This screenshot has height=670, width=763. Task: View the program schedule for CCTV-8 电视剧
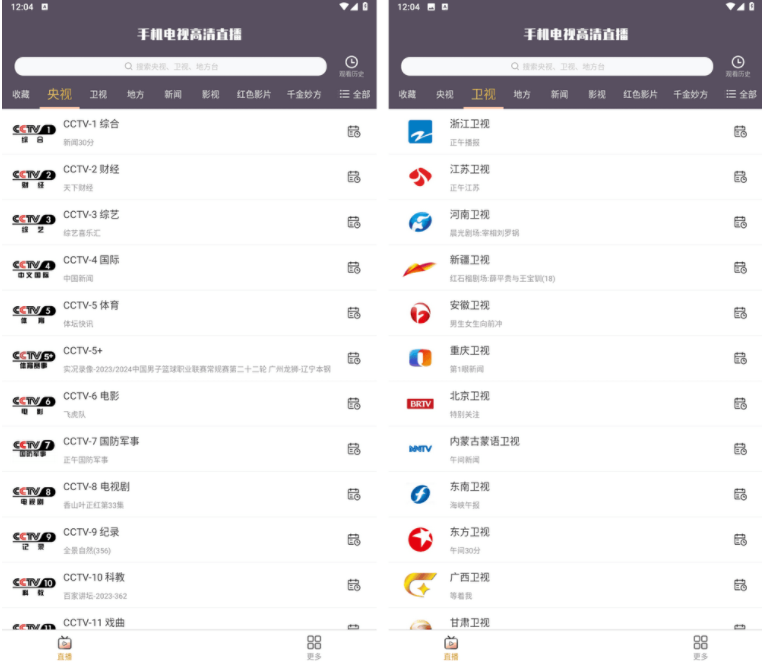354,494
